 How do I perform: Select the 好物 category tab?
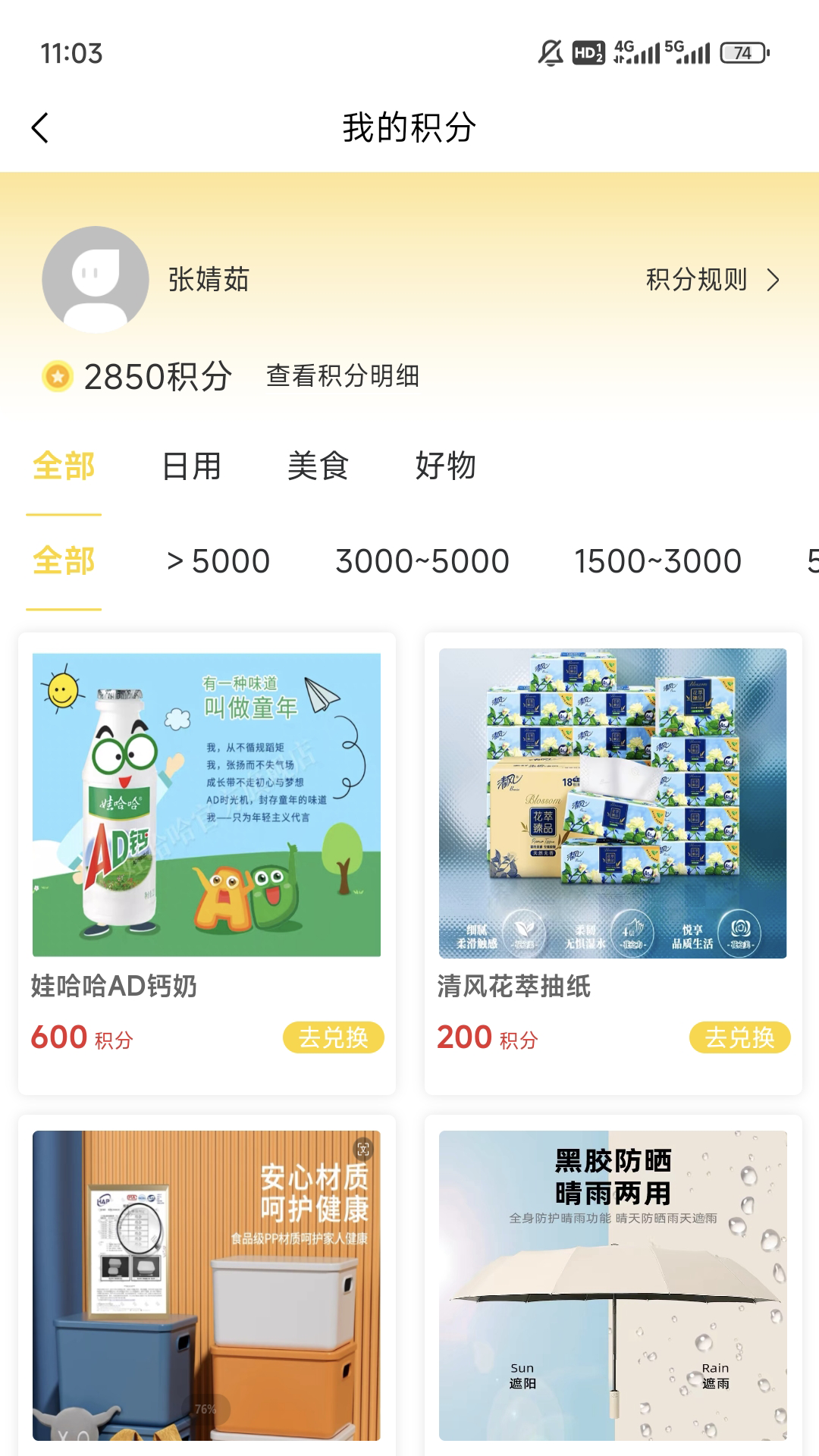(x=445, y=466)
